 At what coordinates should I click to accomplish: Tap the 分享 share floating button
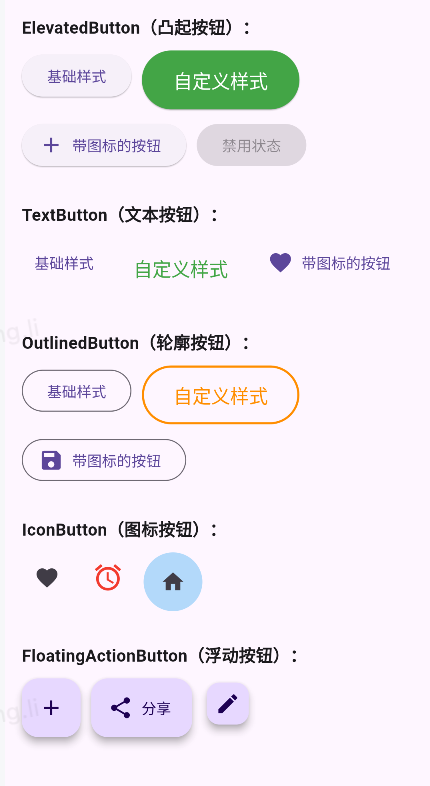coord(142,708)
